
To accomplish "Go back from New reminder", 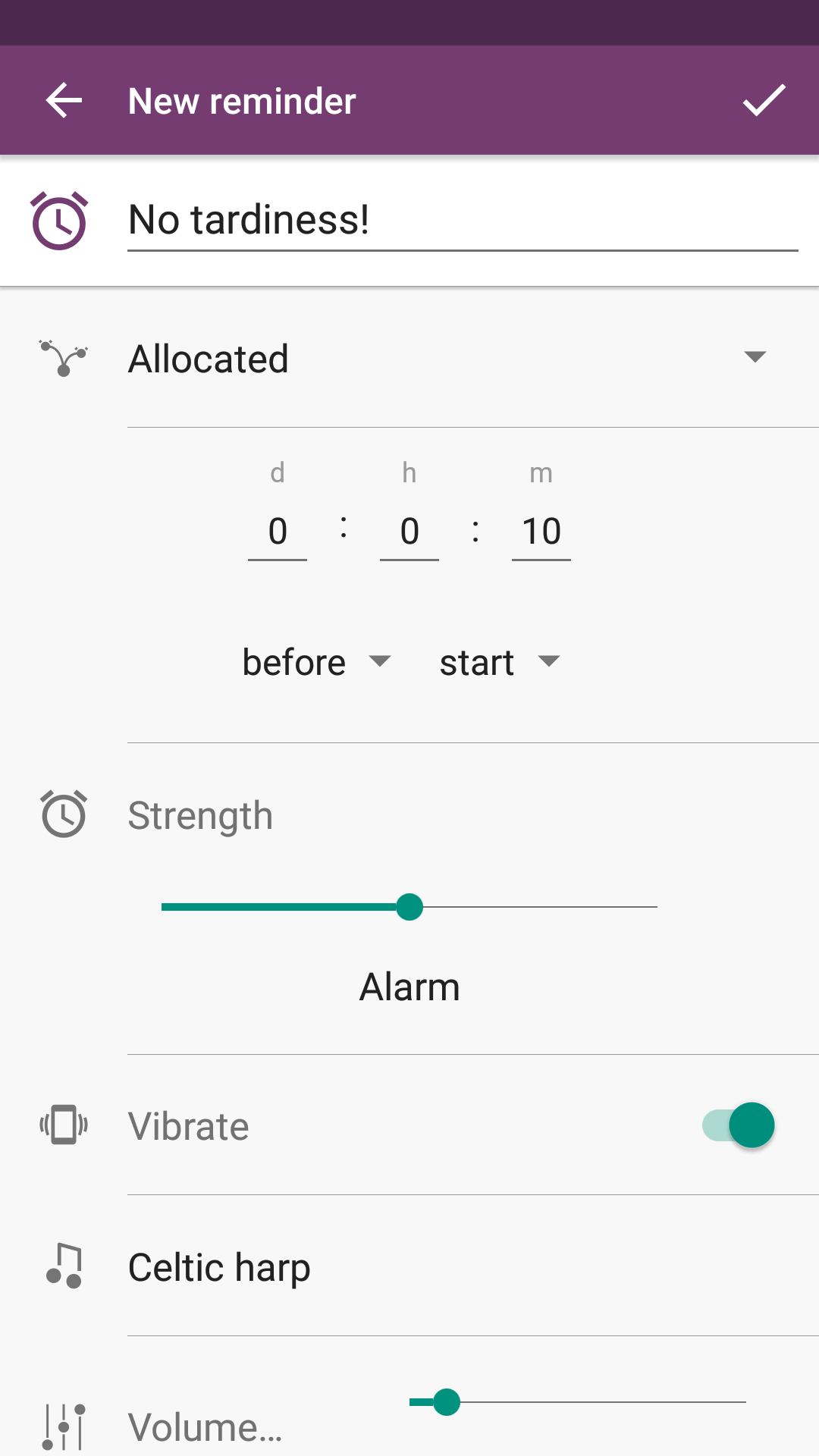I will [64, 101].
